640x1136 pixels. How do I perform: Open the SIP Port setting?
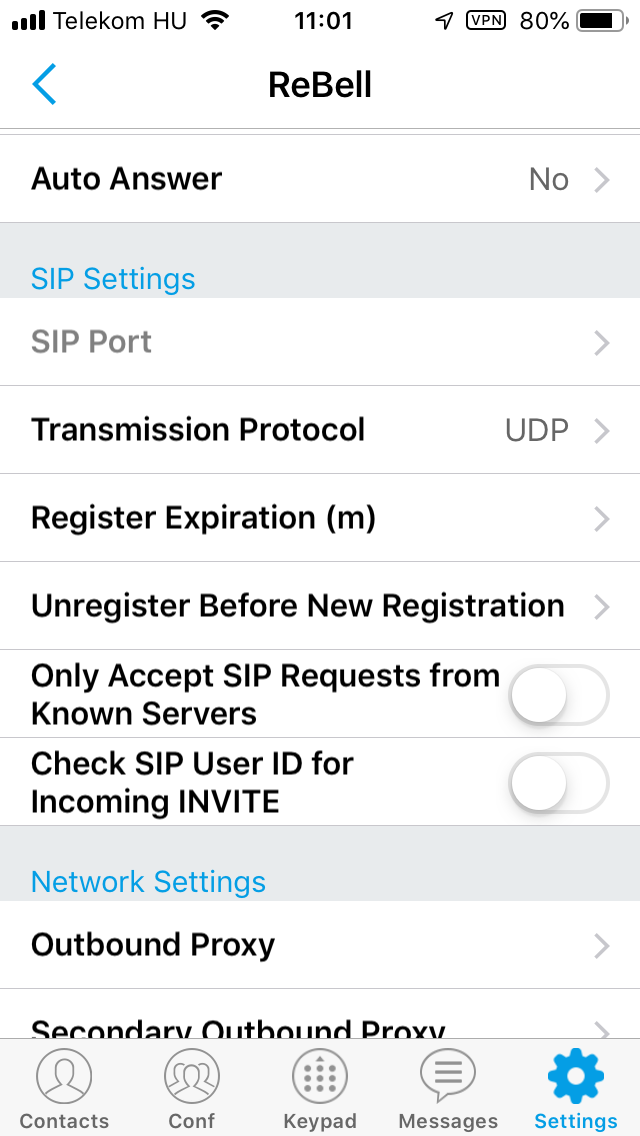tap(320, 342)
